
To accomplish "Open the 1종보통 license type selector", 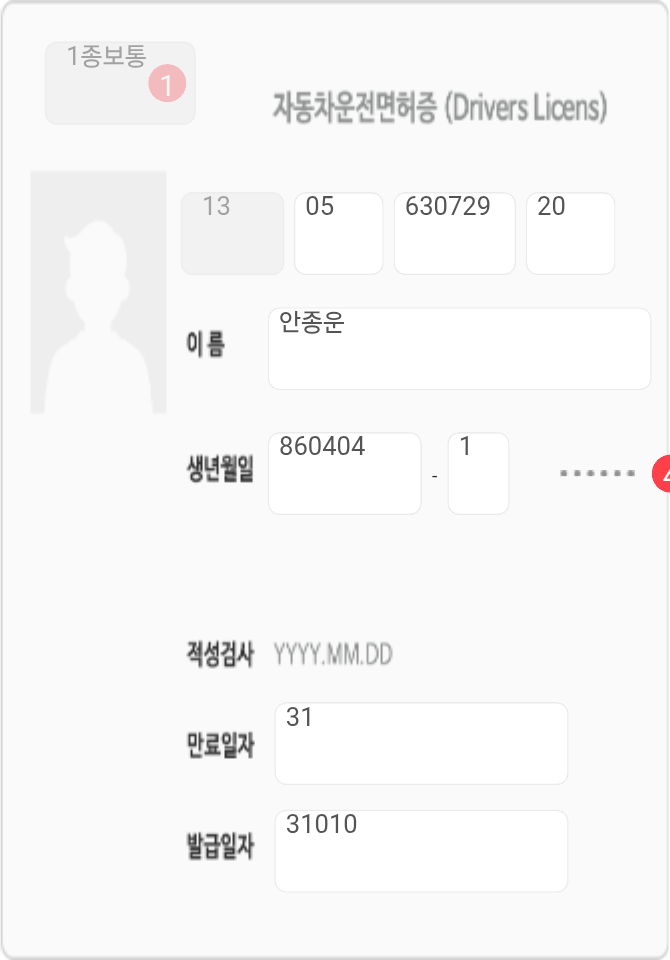I will pos(119,83).
